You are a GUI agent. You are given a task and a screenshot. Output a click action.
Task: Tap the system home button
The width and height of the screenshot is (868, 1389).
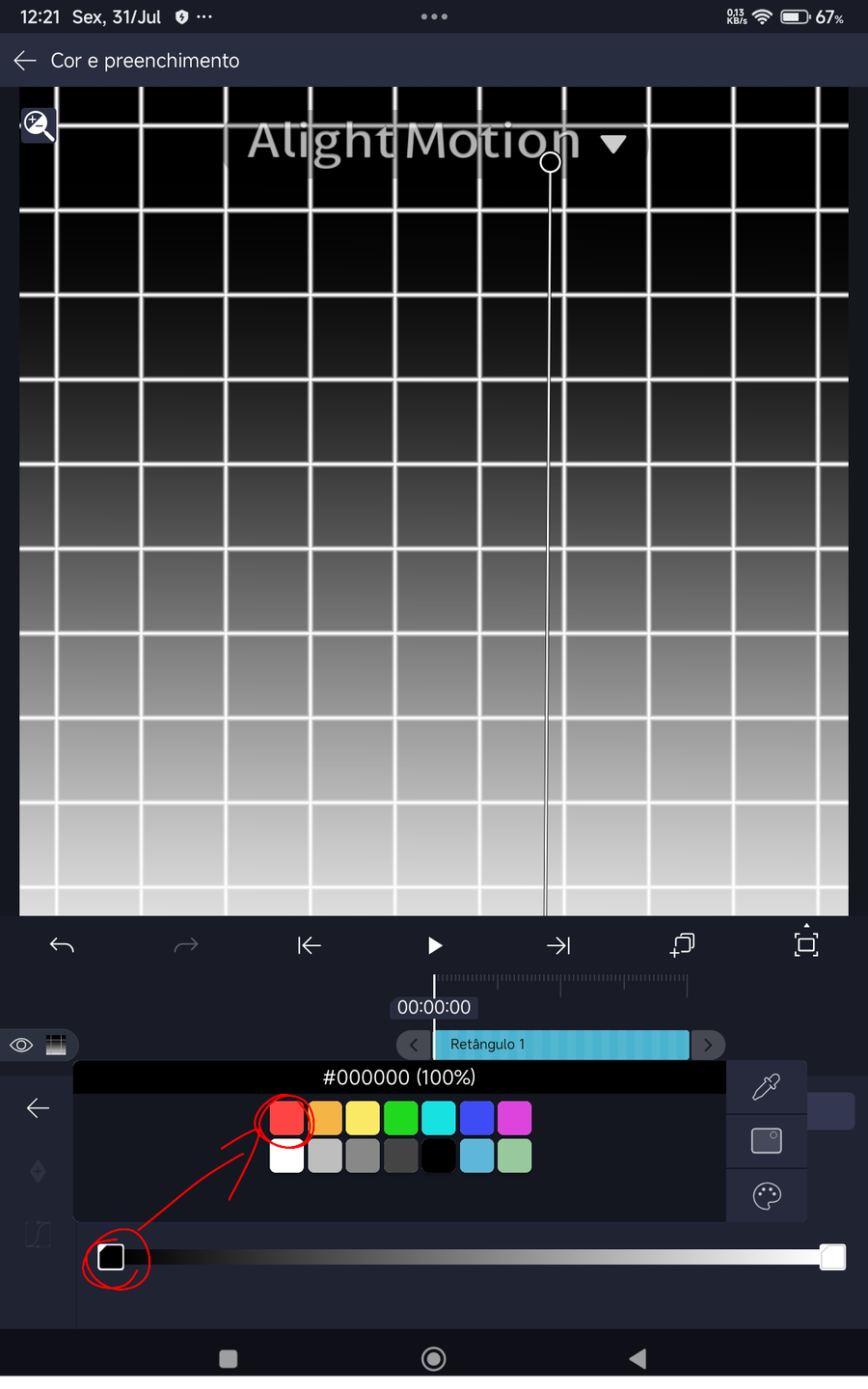(x=434, y=1359)
